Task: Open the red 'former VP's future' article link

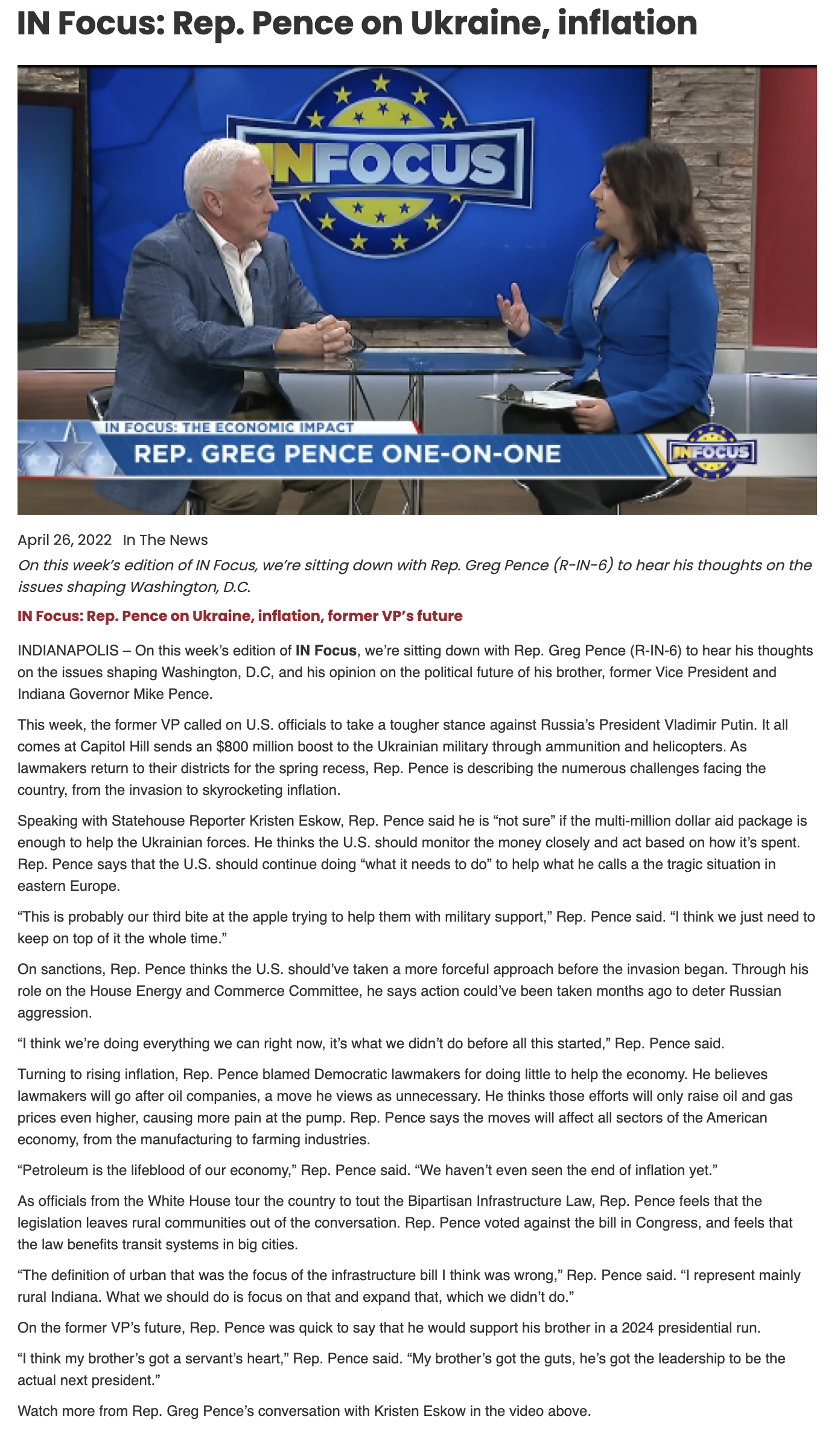Action: point(240,616)
